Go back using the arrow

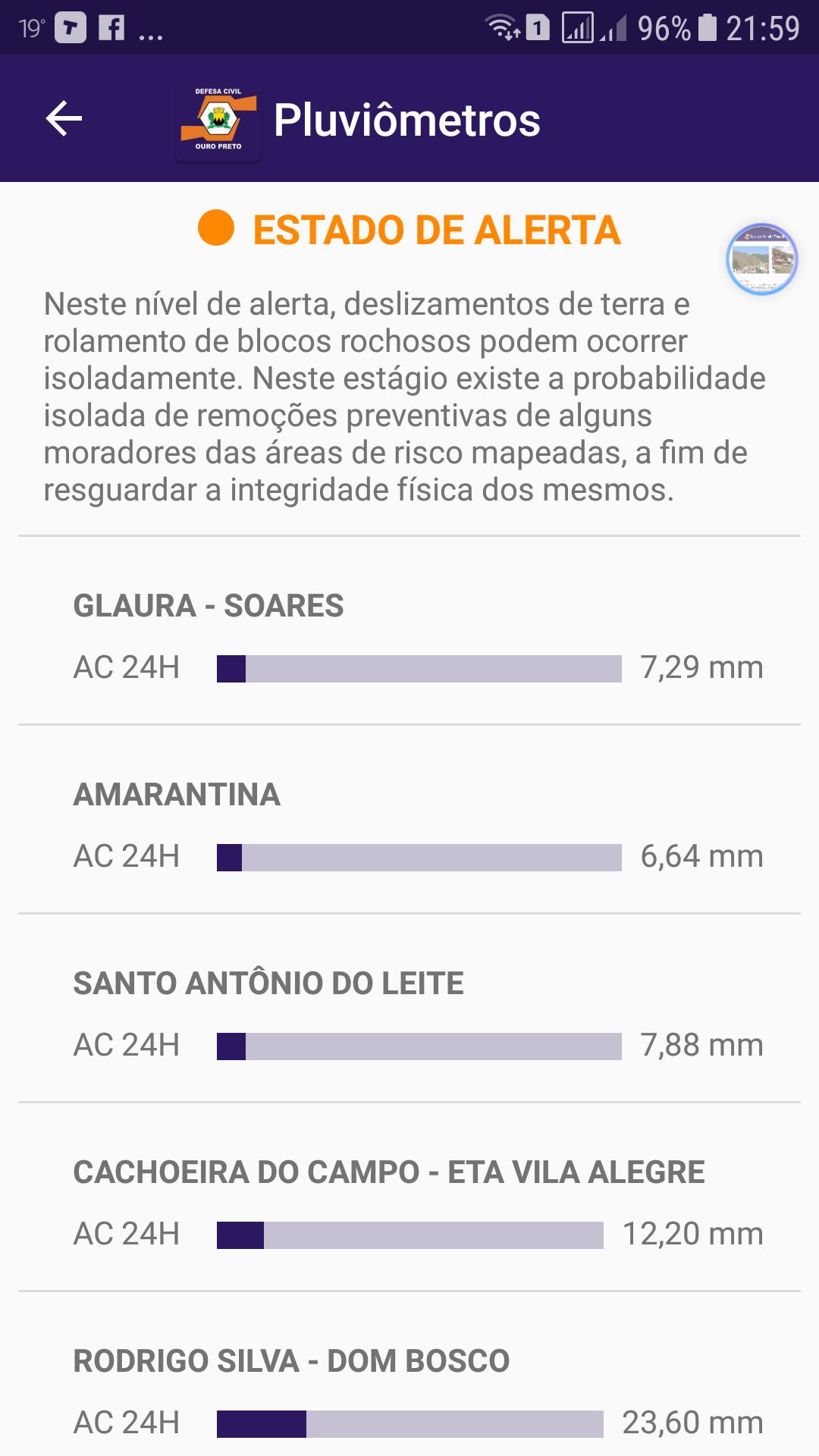[x=64, y=119]
